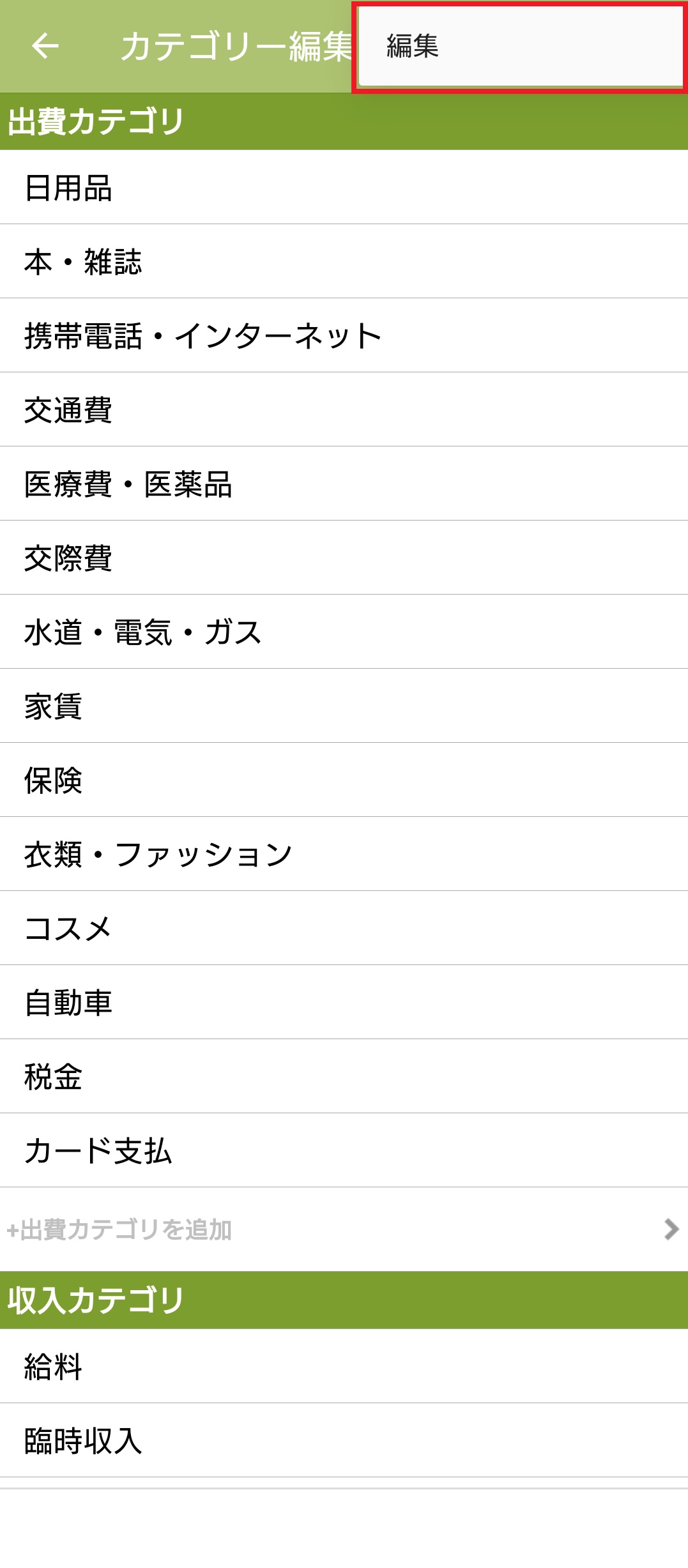Select the 医療費・医薬品 row
This screenshot has width=688, height=1568.
344,484
